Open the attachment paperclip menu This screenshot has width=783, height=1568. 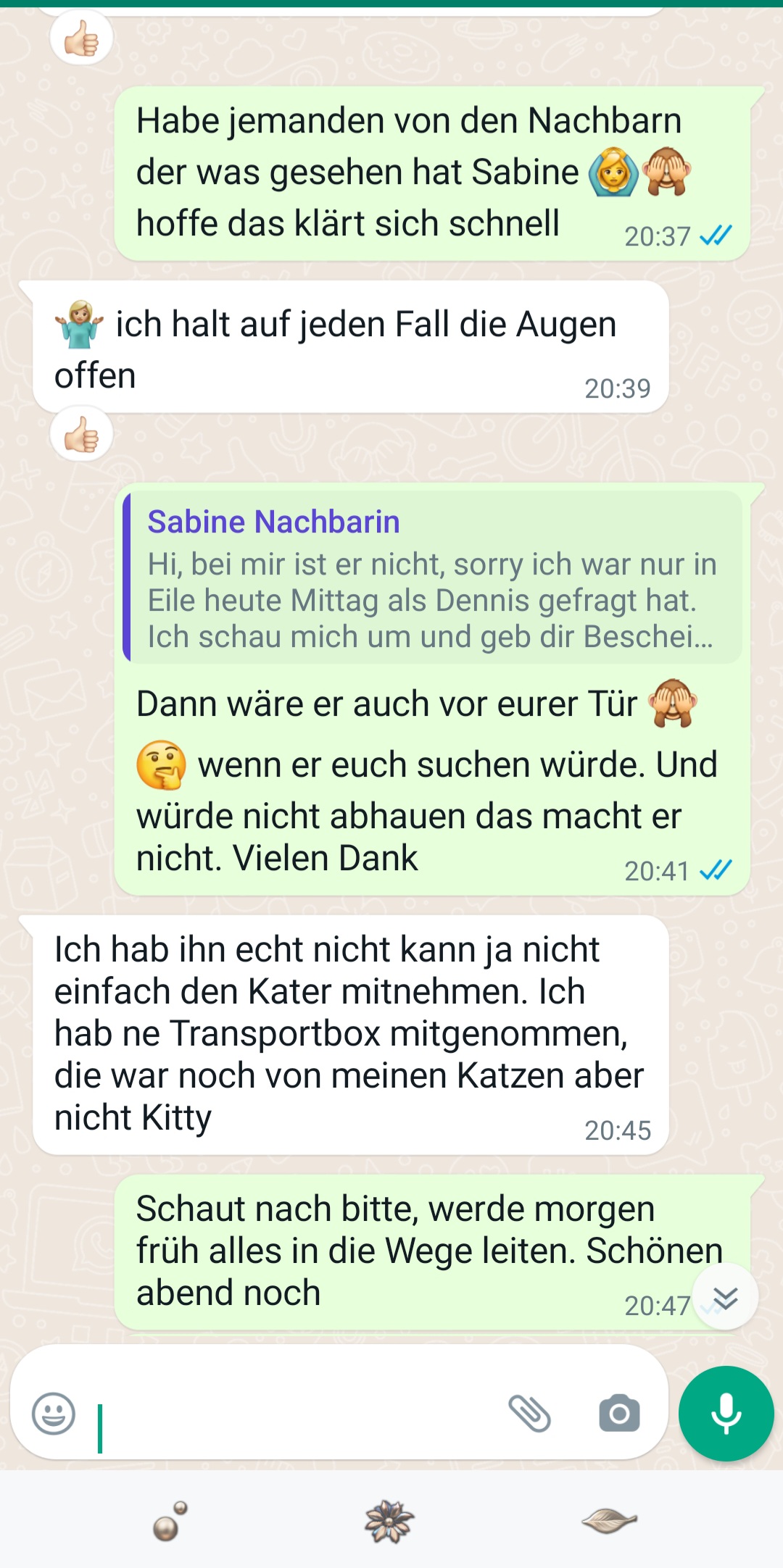pyautogui.click(x=530, y=1413)
